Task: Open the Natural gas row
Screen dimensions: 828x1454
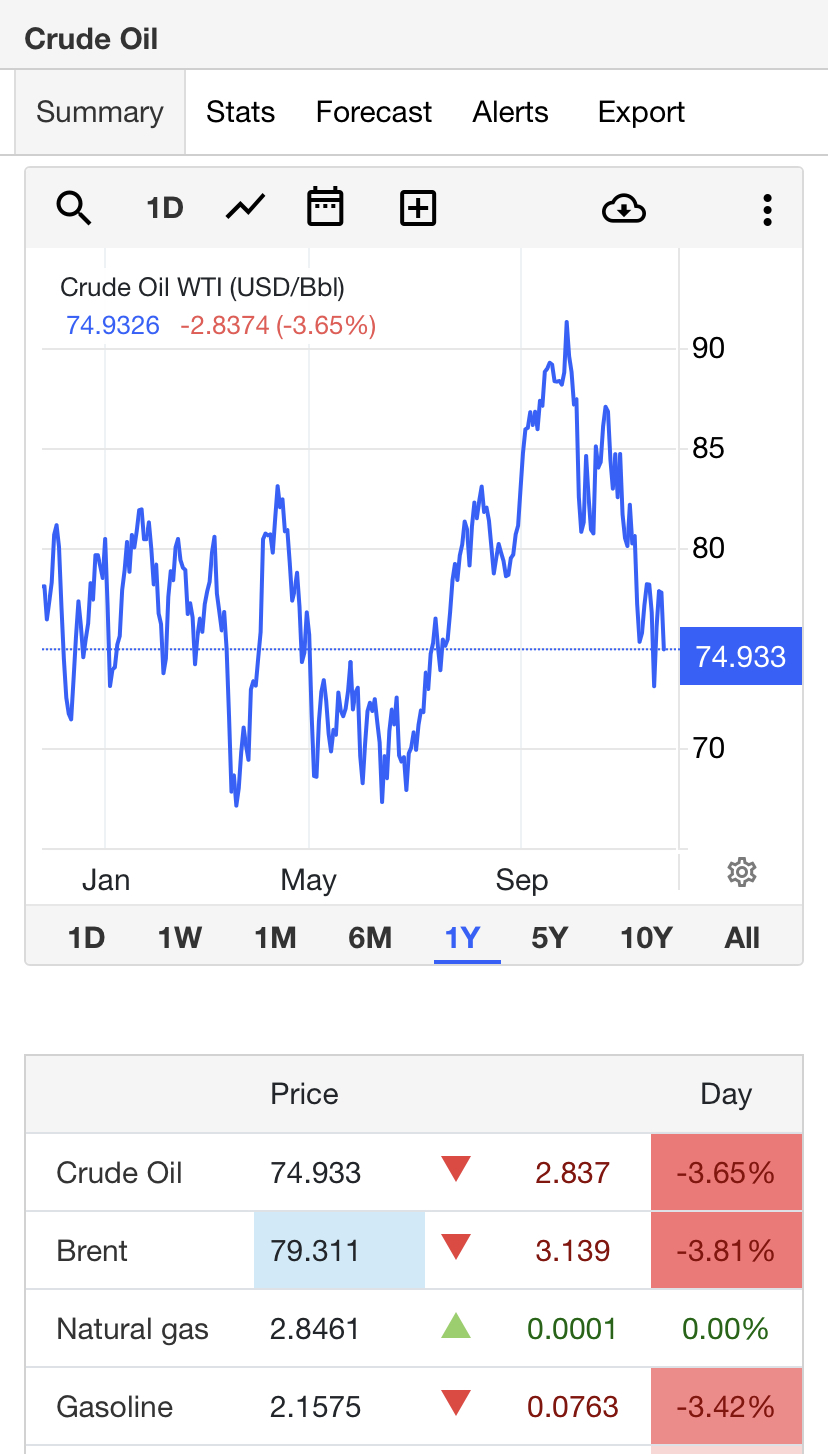Action: (x=414, y=1329)
